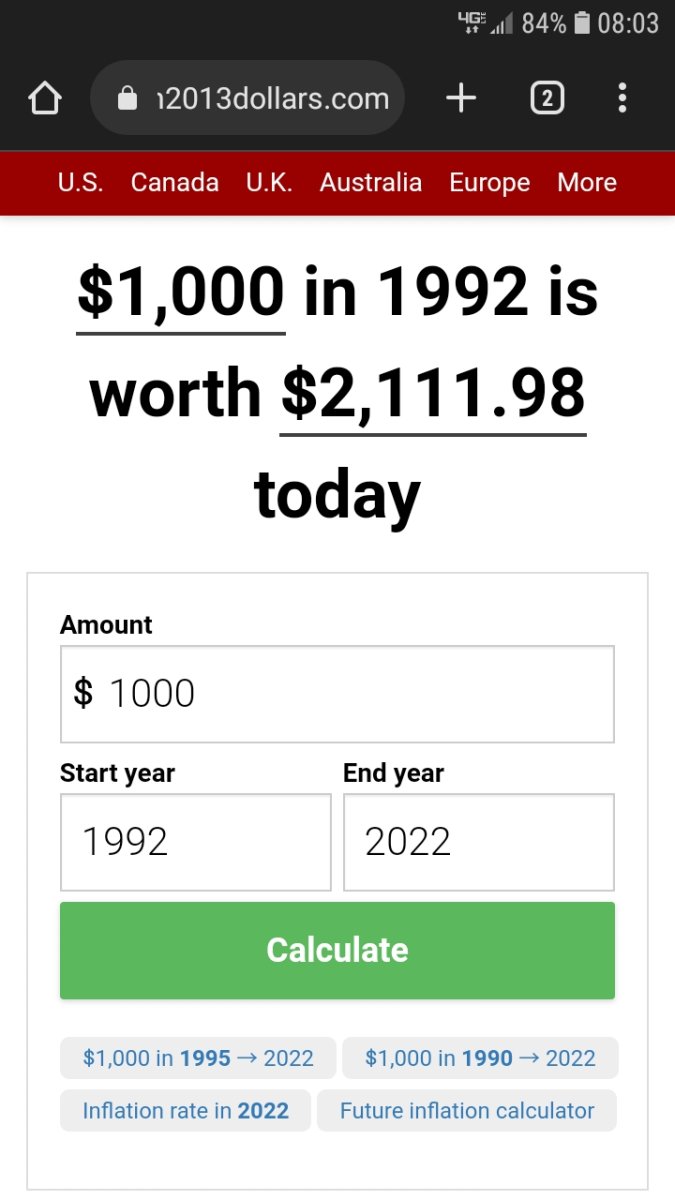Edit the Start year field
This screenshot has height=1200, width=675.
(195, 842)
